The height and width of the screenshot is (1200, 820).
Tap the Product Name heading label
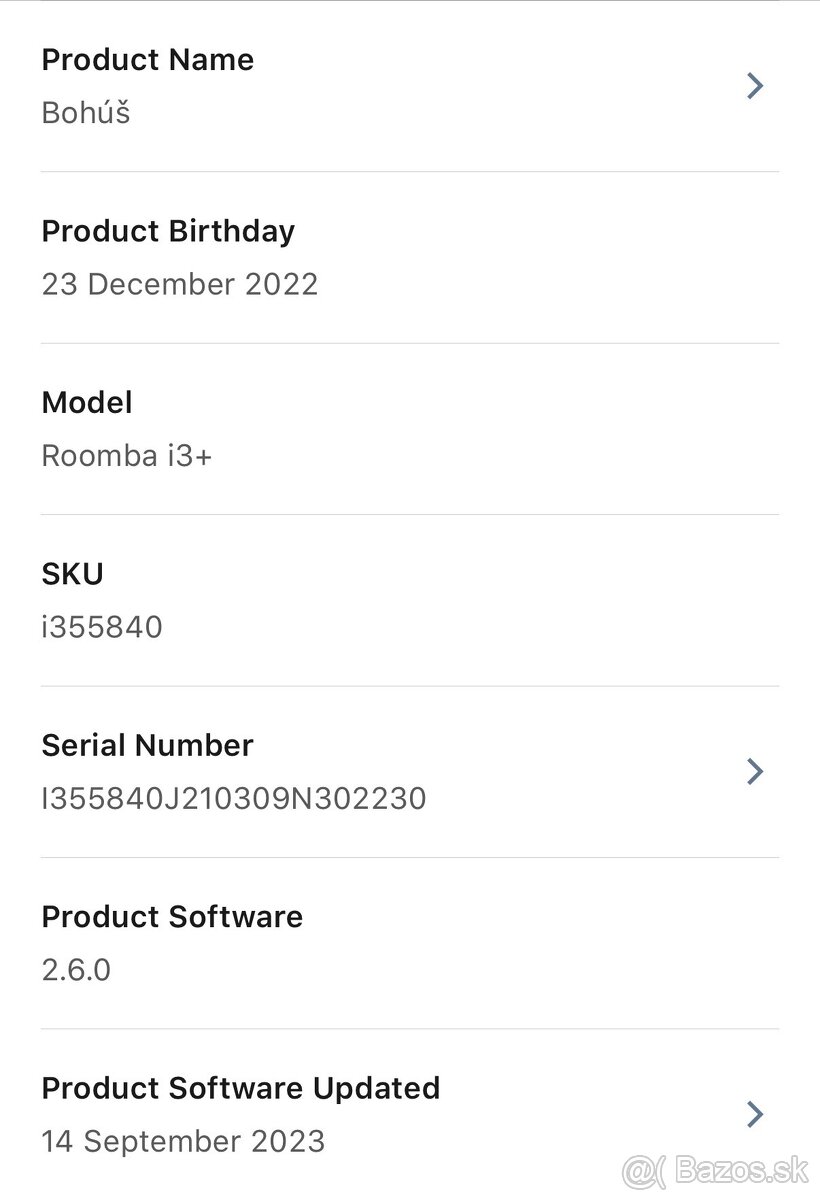coord(147,59)
